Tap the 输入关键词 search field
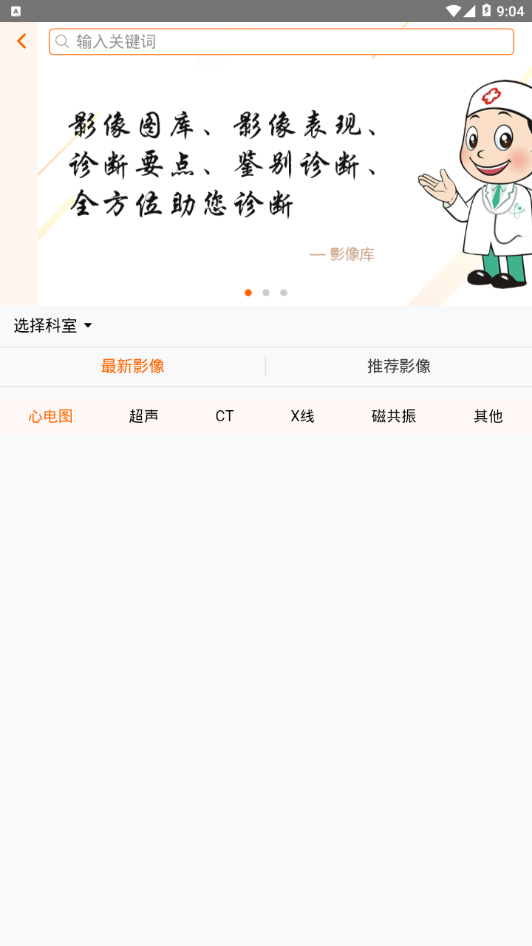The height and width of the screenshot is (946, 532). click(x=281, y=42)
